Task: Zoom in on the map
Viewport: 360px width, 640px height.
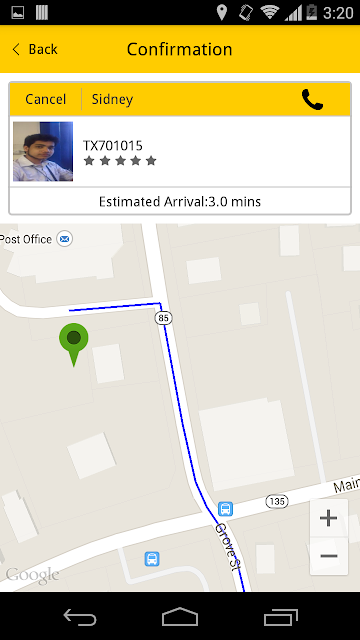Action: 329,518
